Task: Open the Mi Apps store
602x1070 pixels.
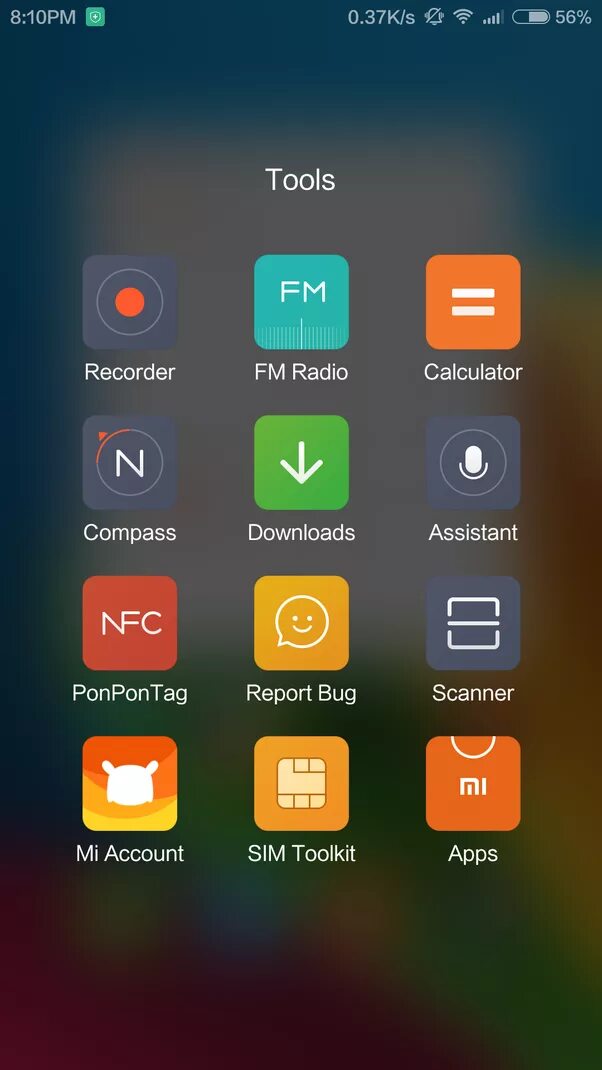Action: [473, 784]
